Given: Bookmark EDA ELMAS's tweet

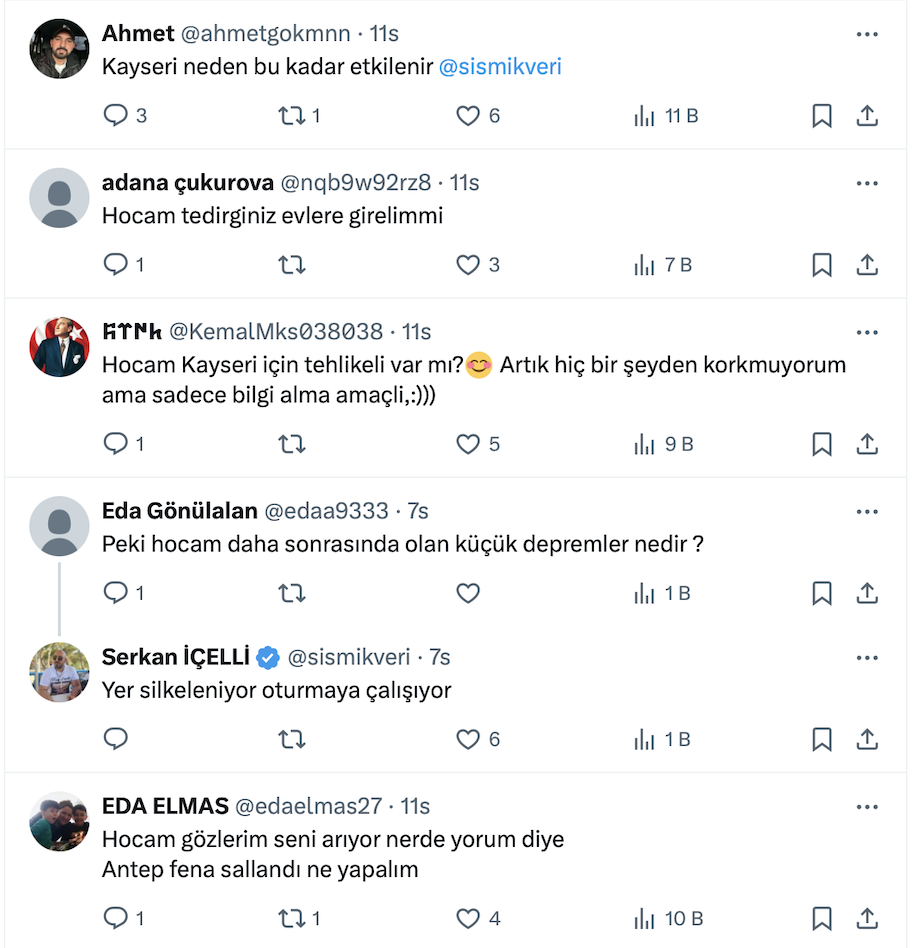Looking at the screenshot, I should click(821, 918).
